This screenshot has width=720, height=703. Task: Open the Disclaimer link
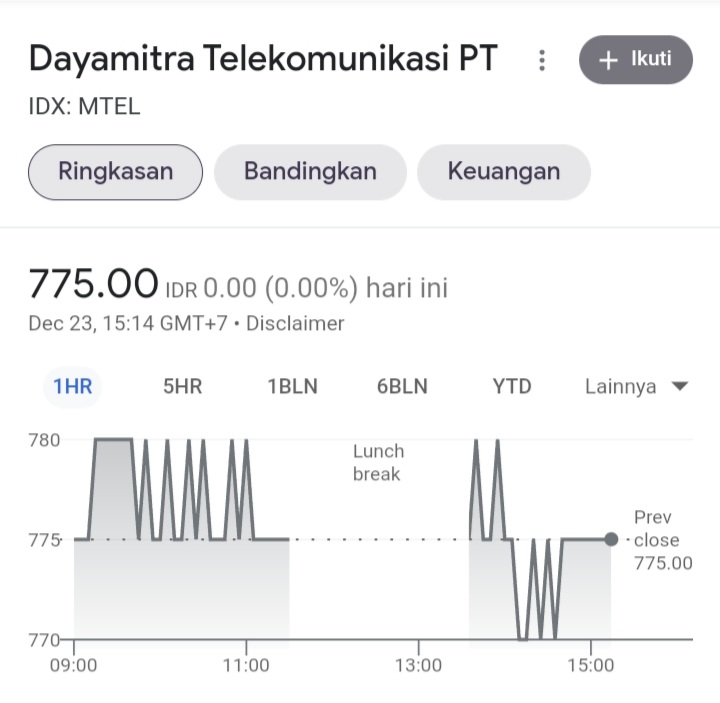(295, 324)
